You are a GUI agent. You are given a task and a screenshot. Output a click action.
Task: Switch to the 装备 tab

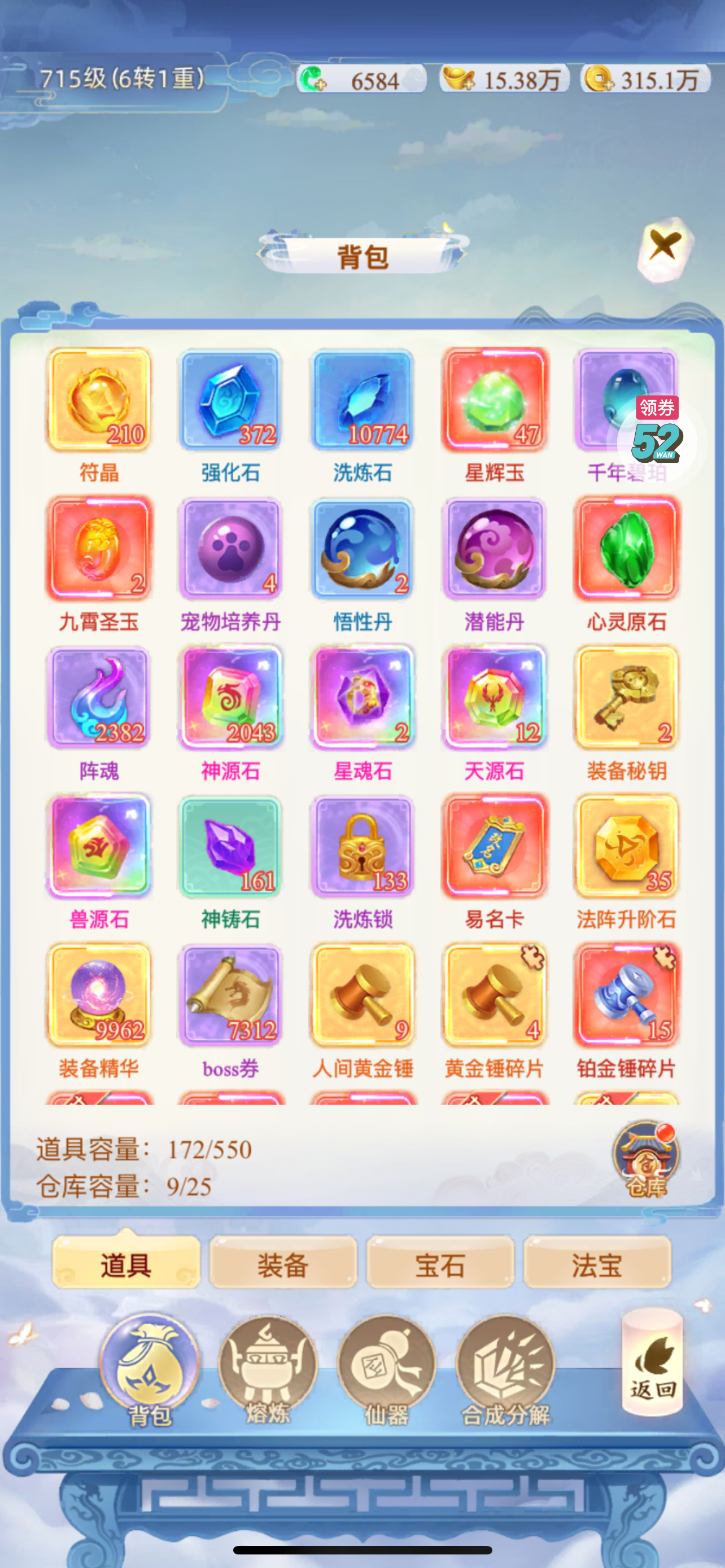(x=283, y=1265)
